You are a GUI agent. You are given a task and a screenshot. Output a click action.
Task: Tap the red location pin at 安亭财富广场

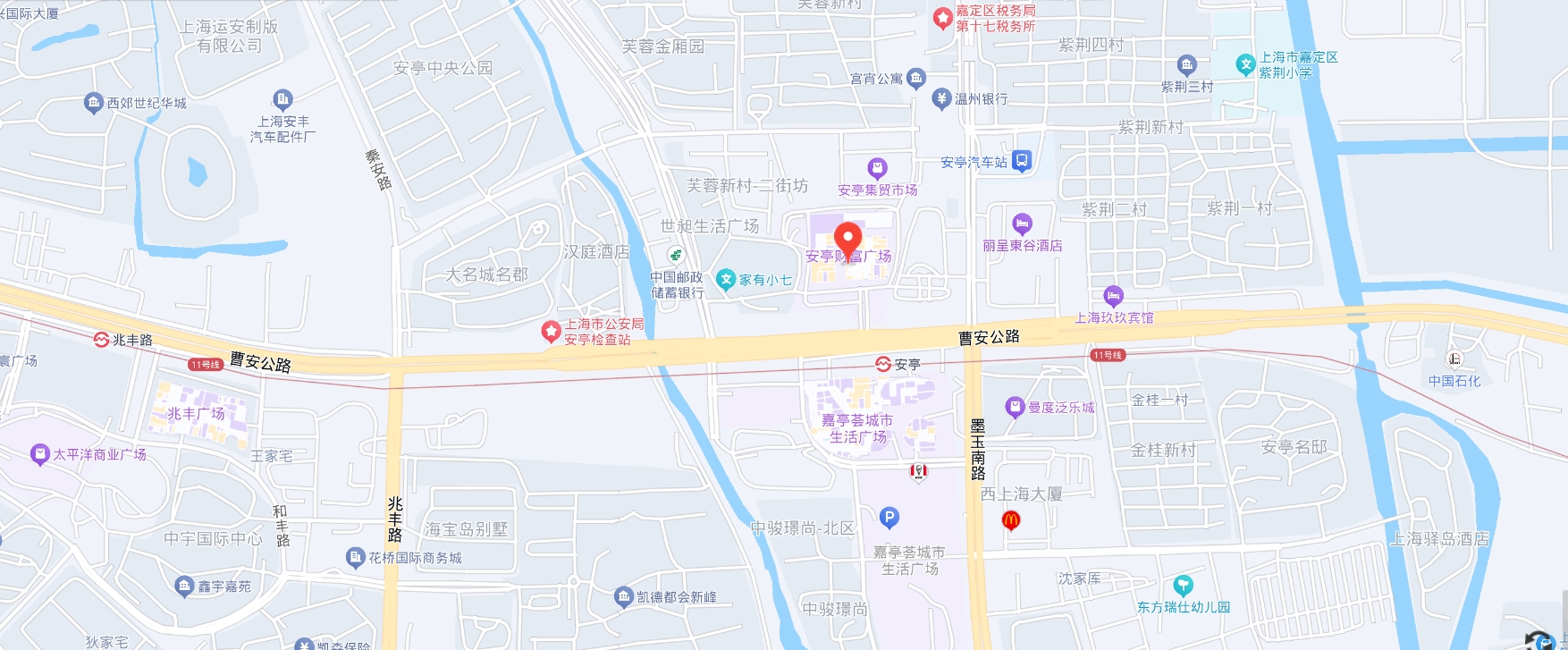click(x=847, y=240)
